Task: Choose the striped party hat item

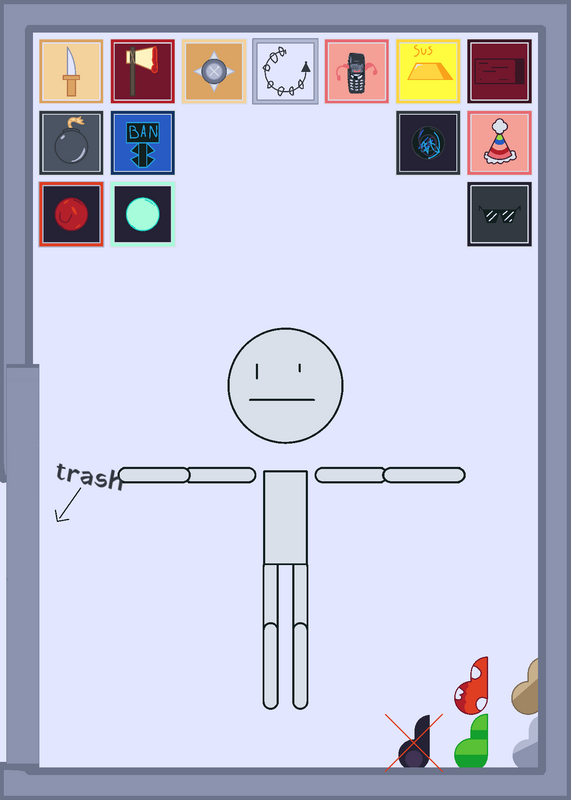Action: 500,143
